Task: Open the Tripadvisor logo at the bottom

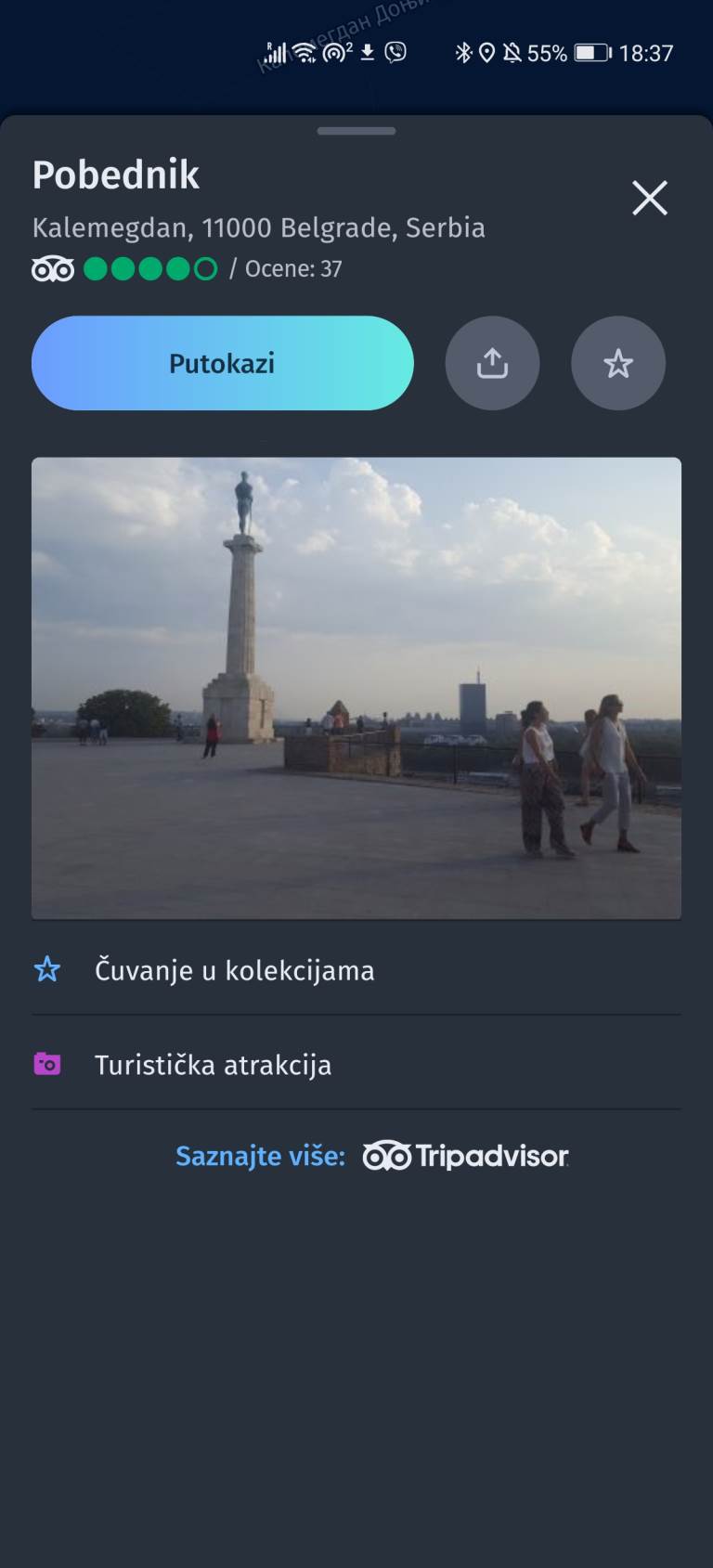Action: tap(464, 1156)
